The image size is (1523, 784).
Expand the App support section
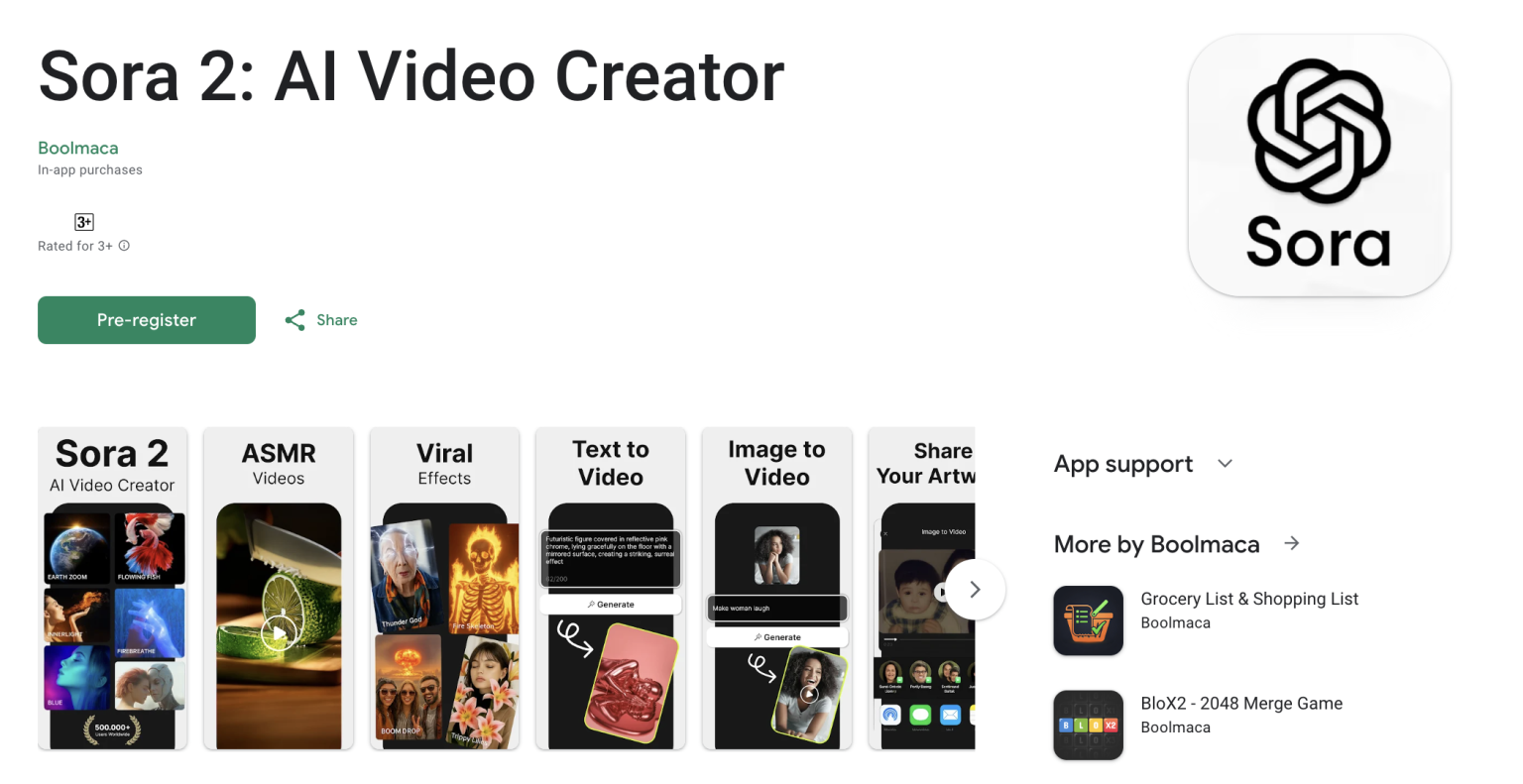coord(1226,464)
